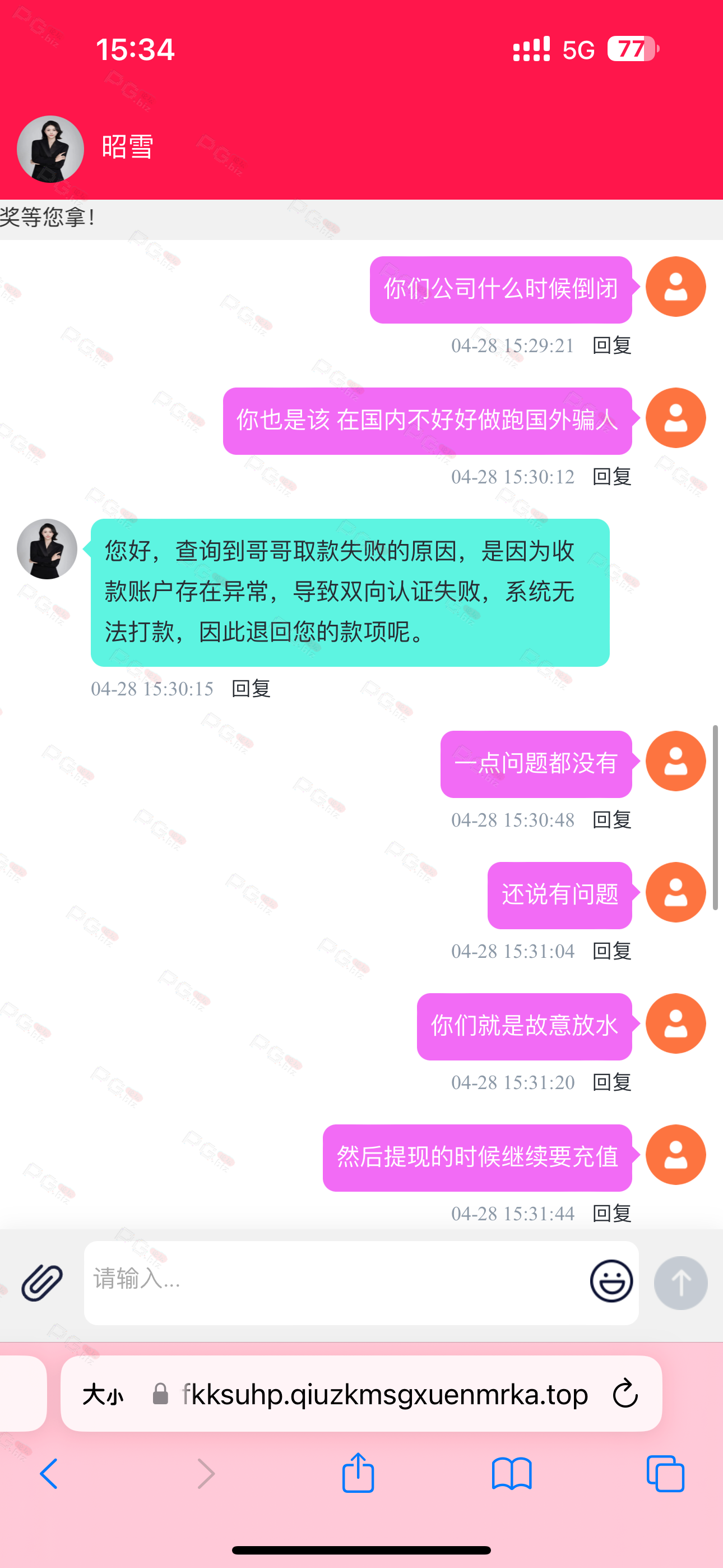This screenshot has height=1568, width=723.
Task: Open Safari bookmarks
Action: 512,1474
